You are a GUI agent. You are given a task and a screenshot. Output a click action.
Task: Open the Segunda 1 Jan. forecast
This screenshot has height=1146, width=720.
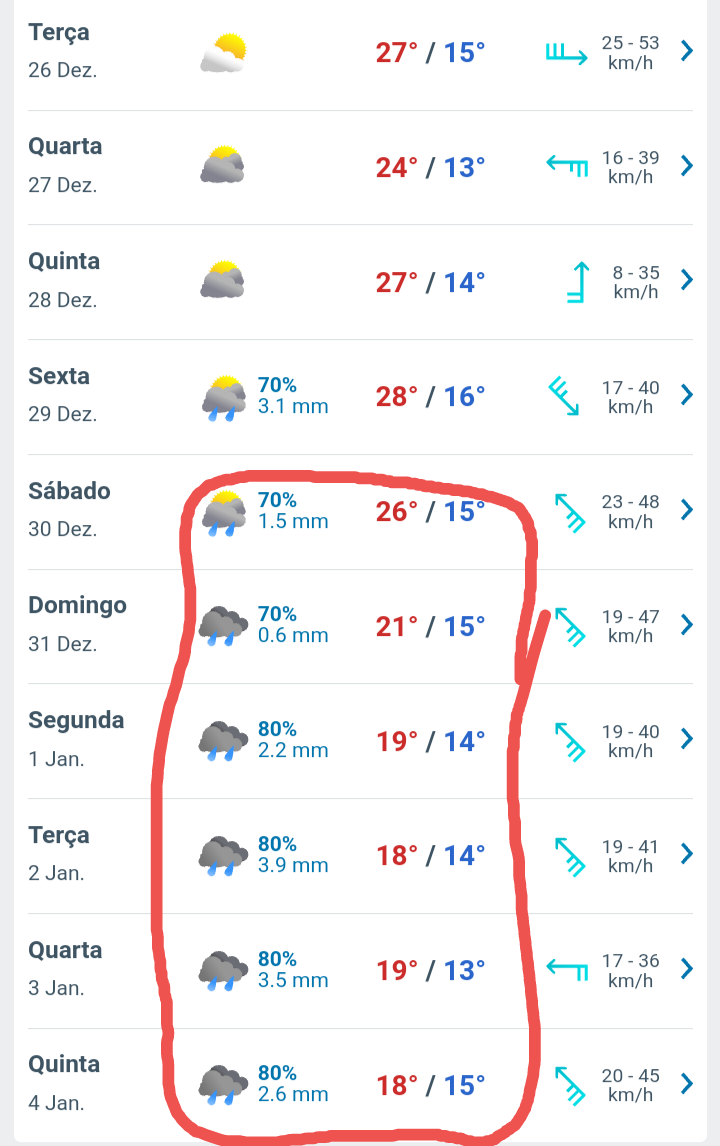tap(686, 739)
